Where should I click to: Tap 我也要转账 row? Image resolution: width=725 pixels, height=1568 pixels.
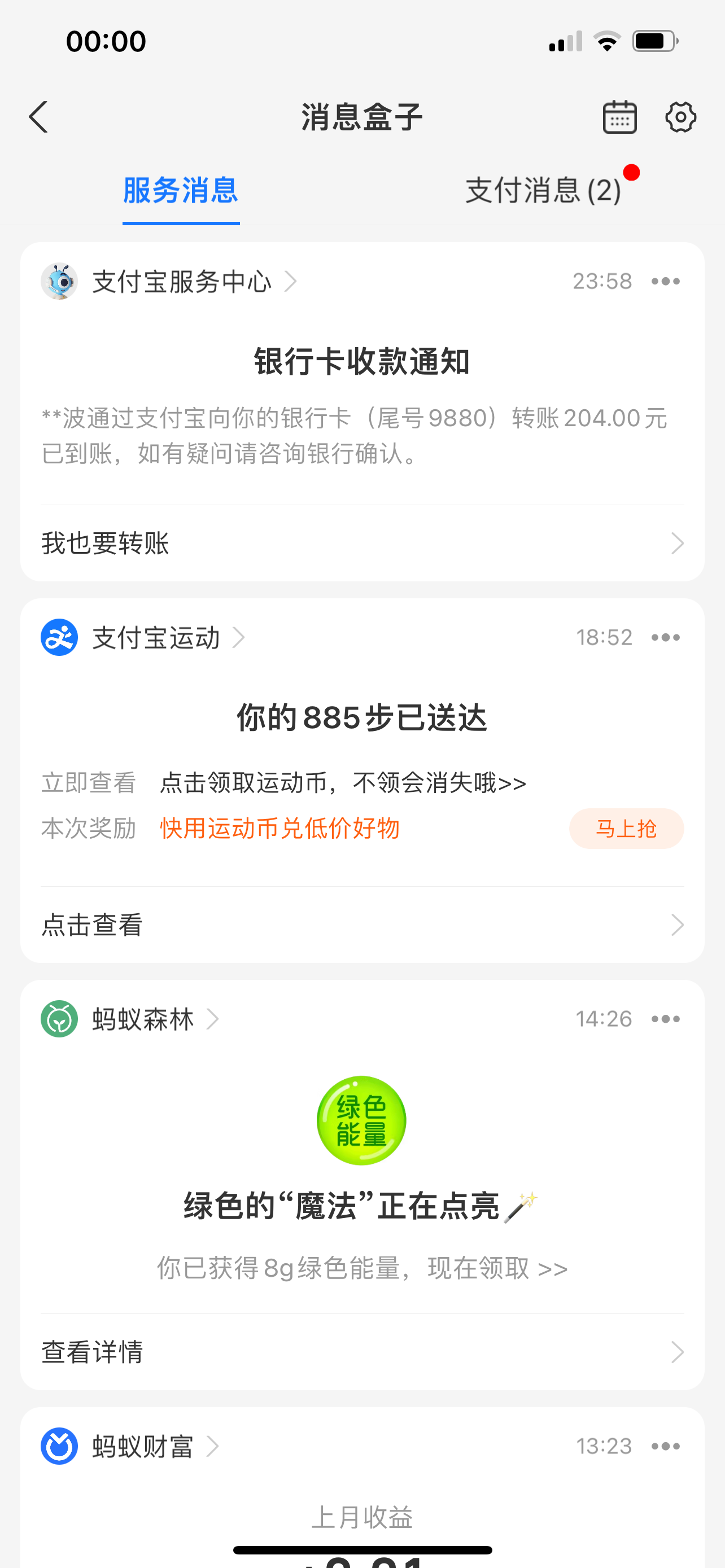tap(362, 543)
